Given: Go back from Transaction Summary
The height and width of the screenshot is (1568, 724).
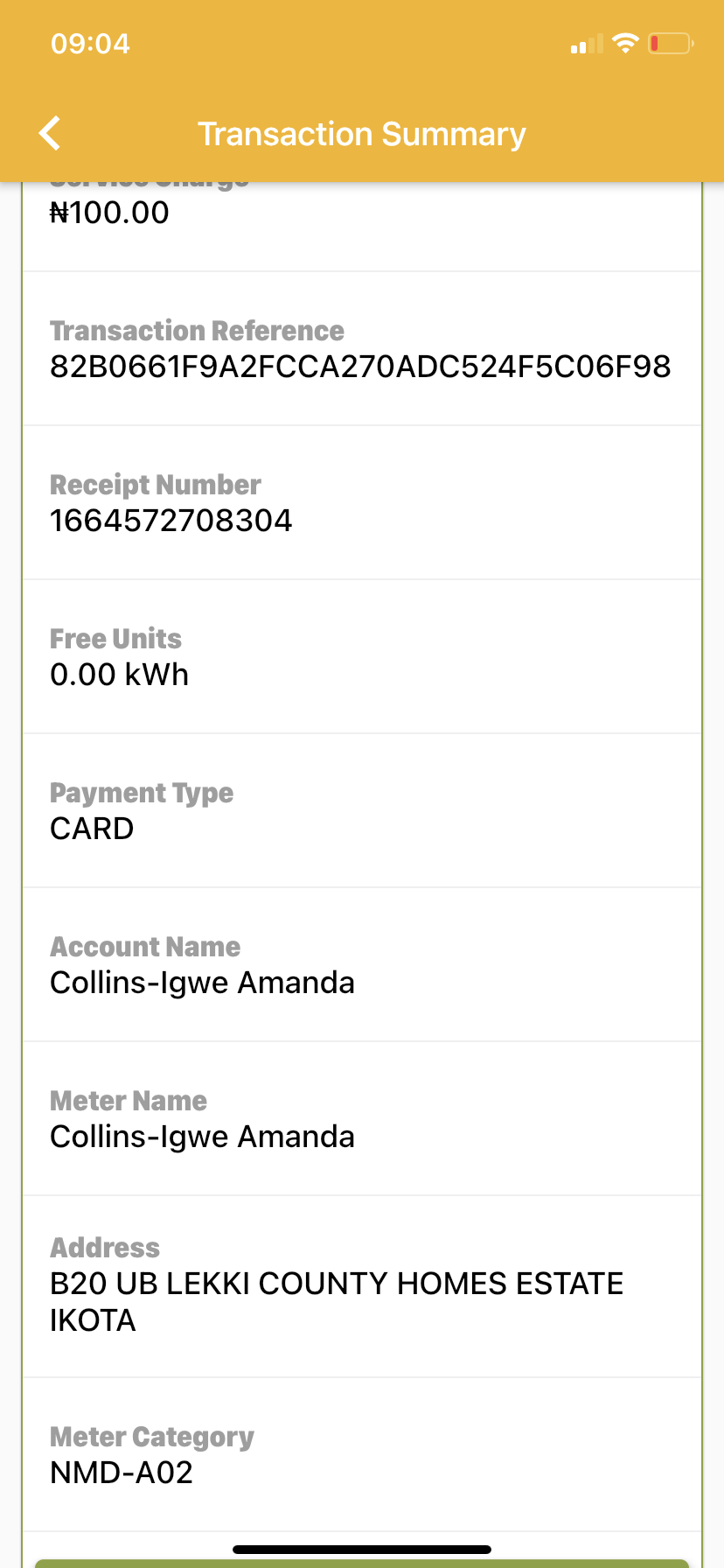Looking at the screenshot, I should (51, 134).
